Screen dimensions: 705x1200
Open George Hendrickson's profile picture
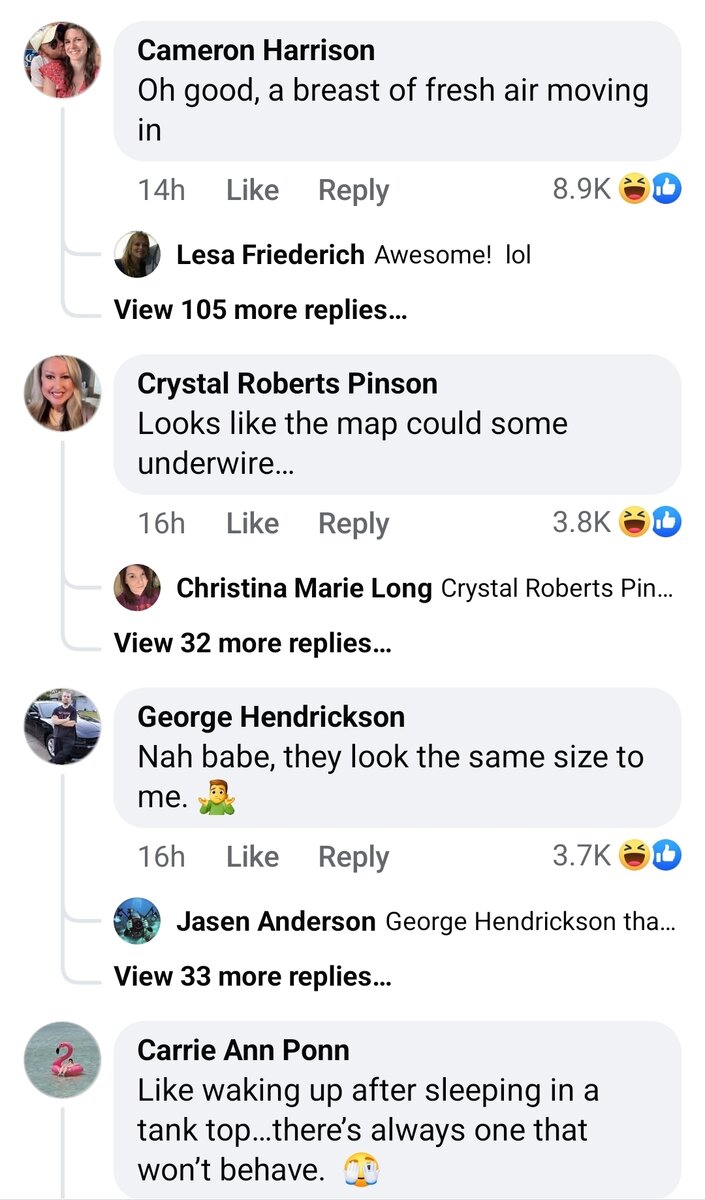click(x=62, y=726)
